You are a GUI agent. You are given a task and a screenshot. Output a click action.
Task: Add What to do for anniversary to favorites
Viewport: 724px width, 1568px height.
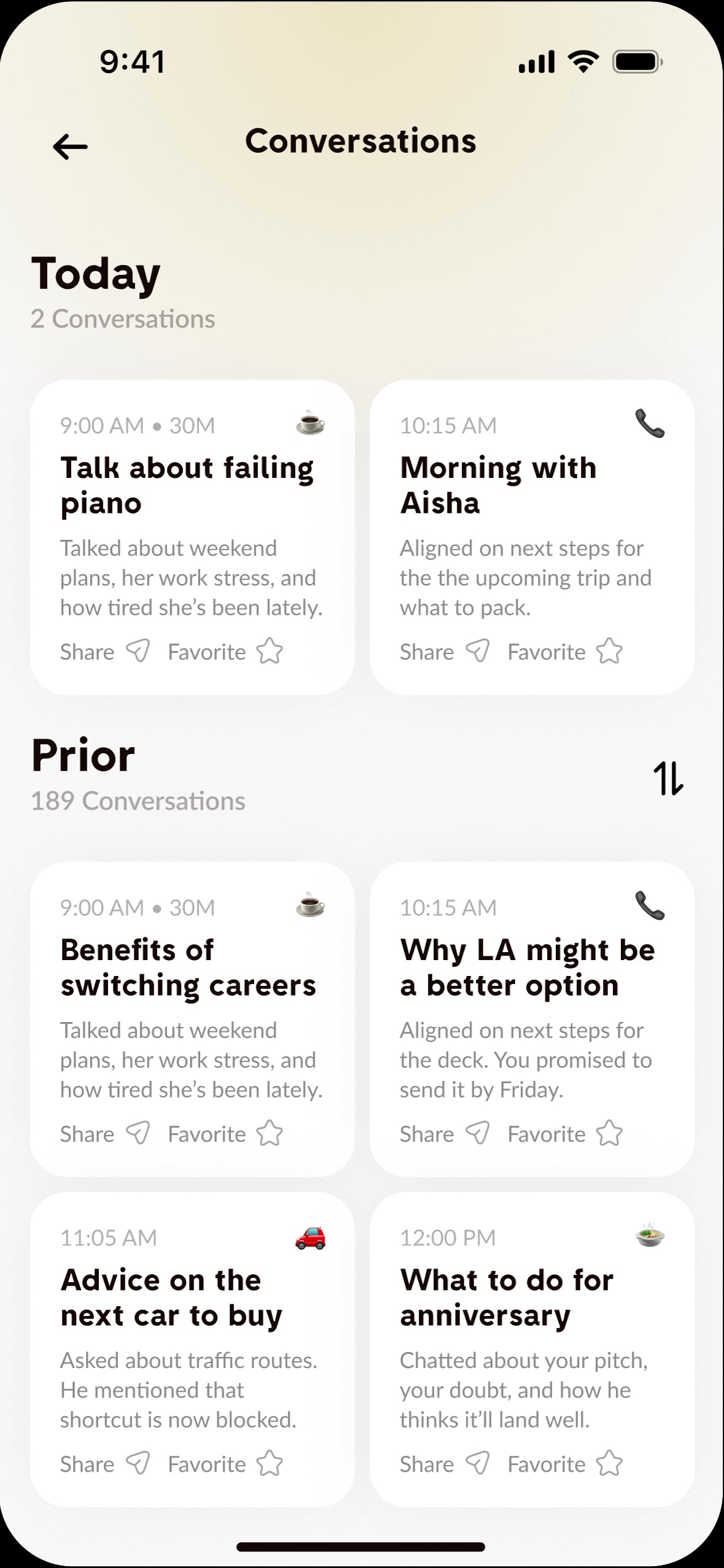(565, 1464)
